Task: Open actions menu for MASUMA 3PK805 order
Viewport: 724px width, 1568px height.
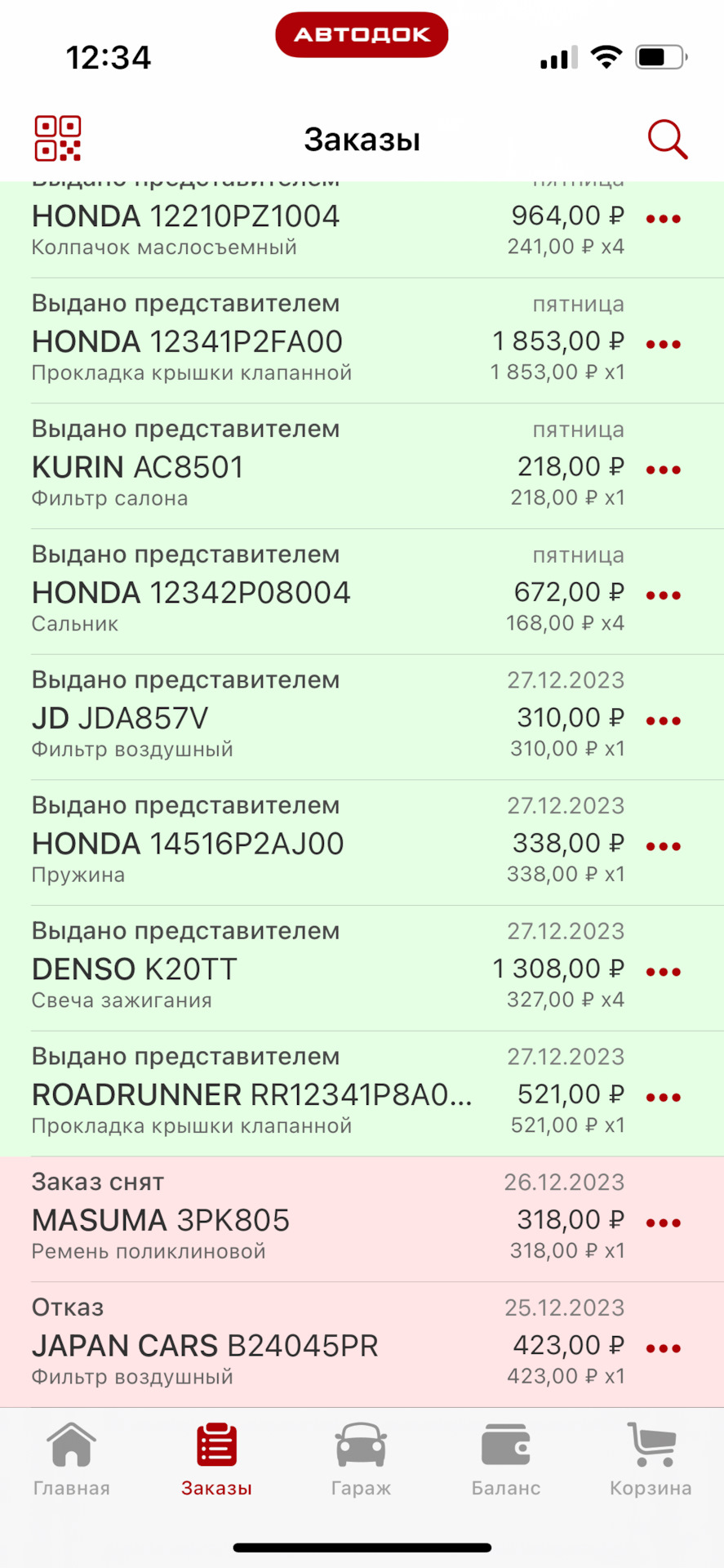Action: pos(664,1222)
